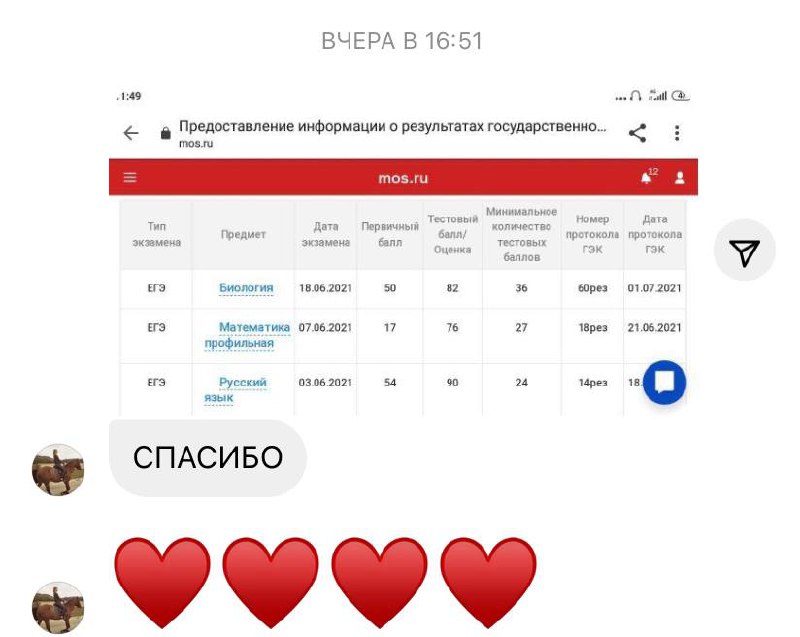Open the shared exam results screenshot
This screenshot has width=800, height=637.
pyautogui.click(x=403, y=250)
